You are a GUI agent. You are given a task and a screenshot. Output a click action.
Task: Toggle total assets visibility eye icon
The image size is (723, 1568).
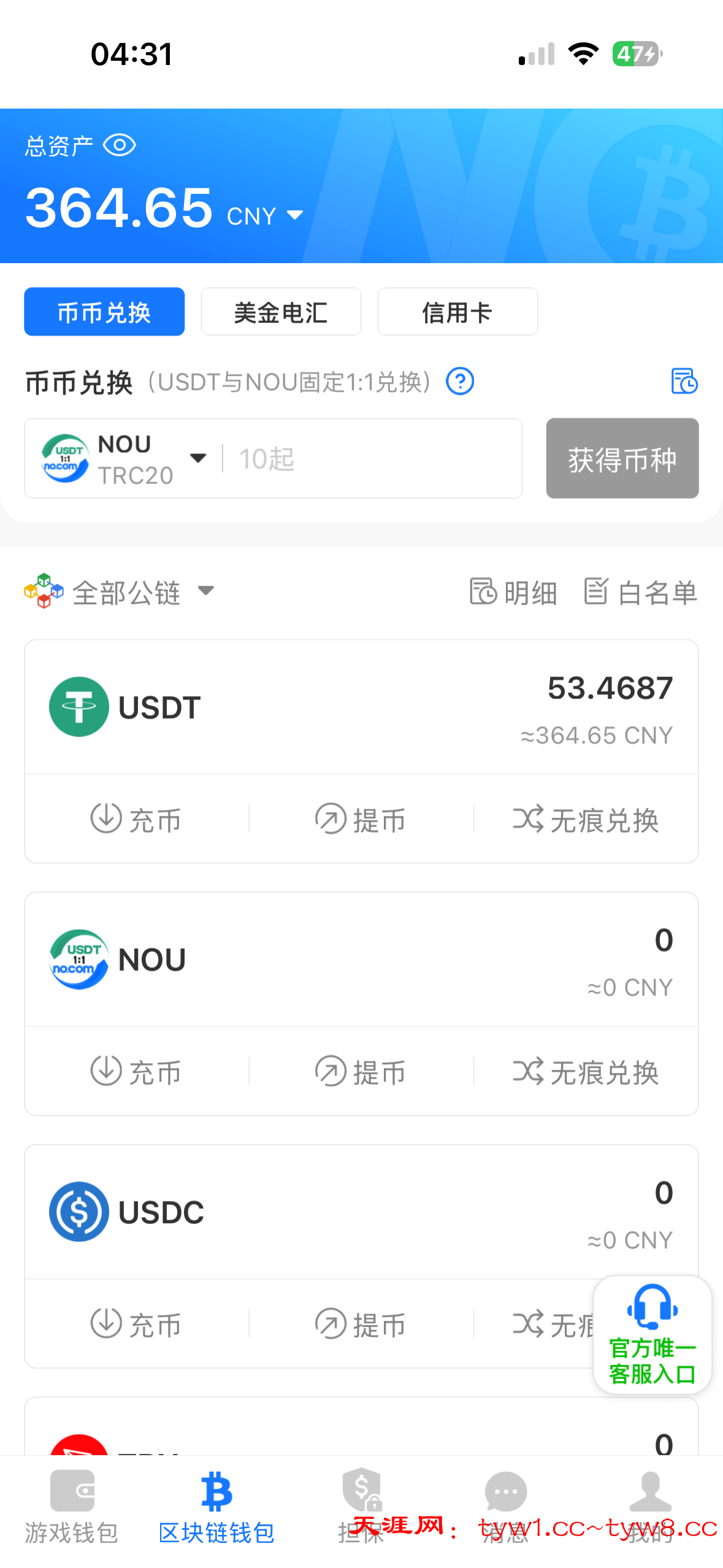pyautogui.click(x=119, y=145)
